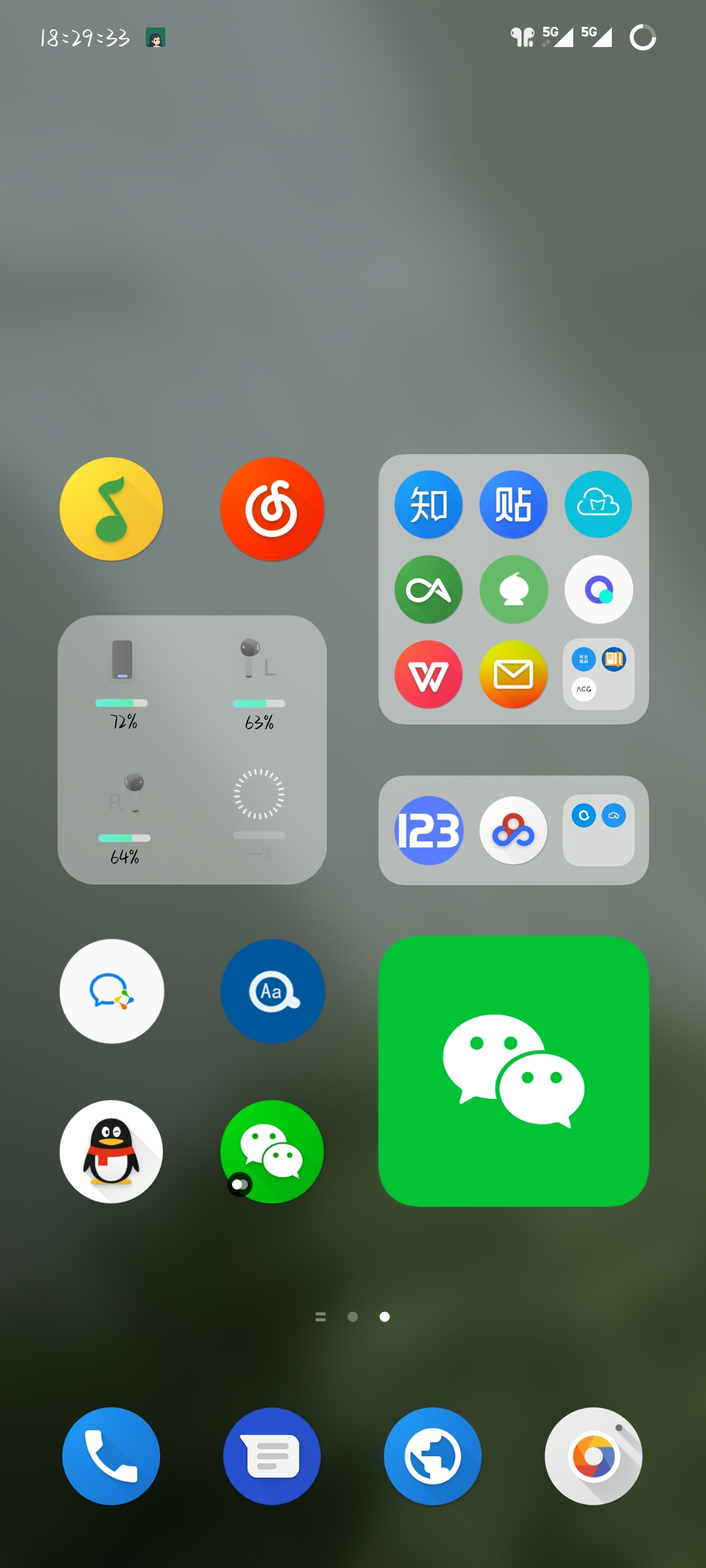This screenshot has width=706, height=1568.
Task: Launch the browser globe app
Action: [433, 1456]
